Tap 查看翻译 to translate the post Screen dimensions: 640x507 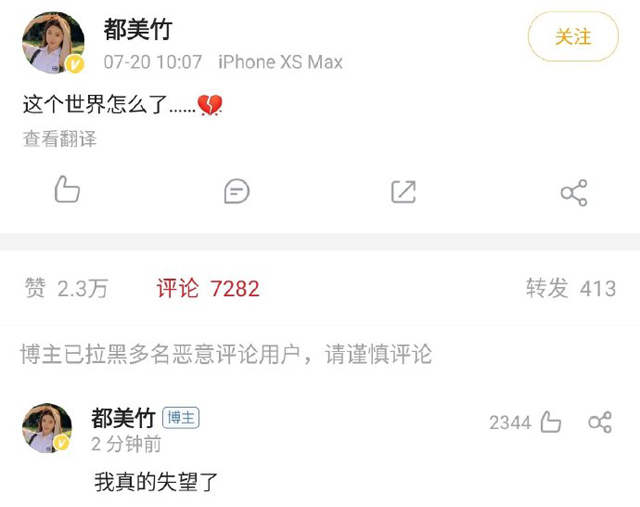point(60,139)
